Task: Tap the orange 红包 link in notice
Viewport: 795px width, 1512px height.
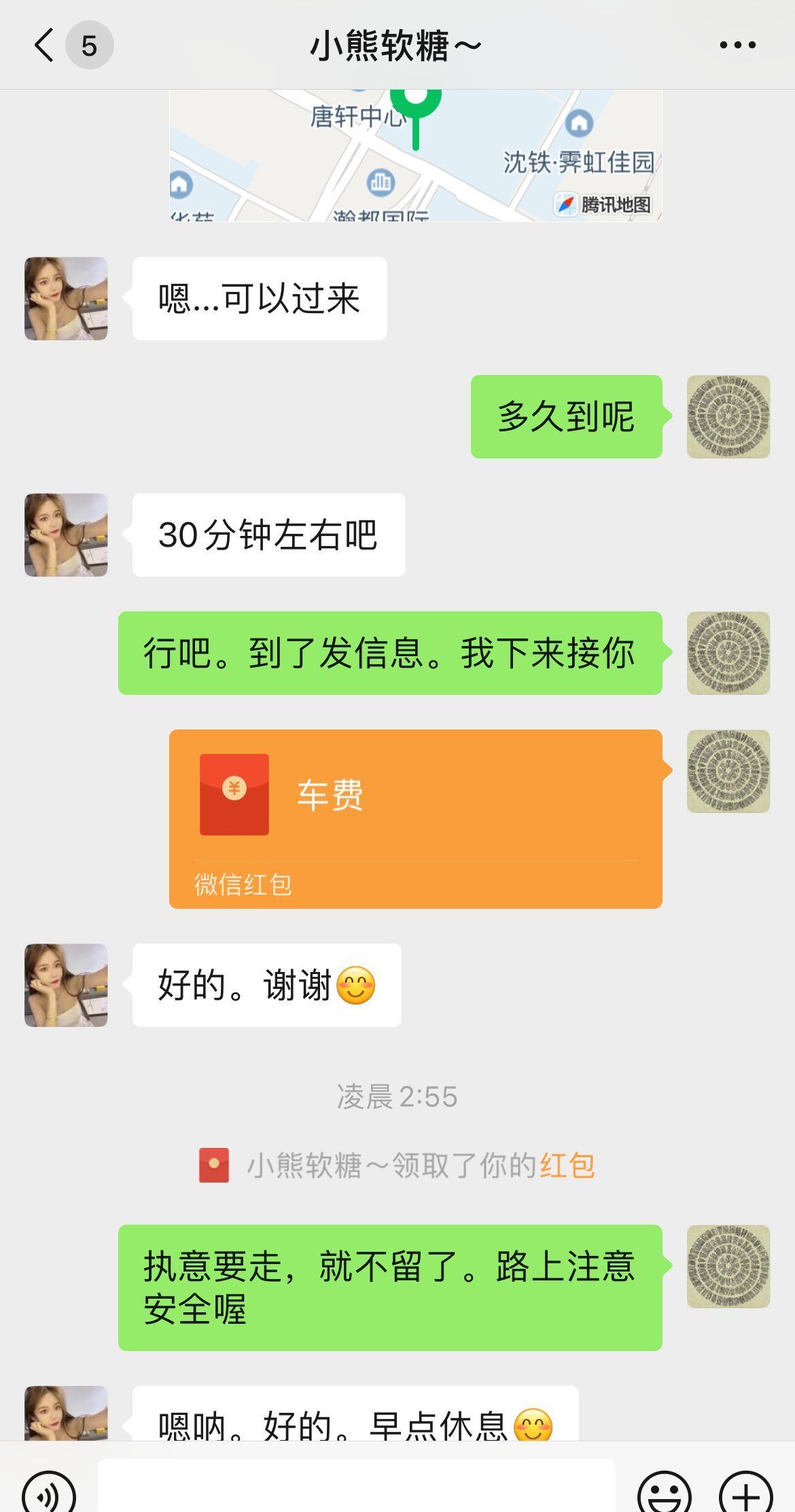Action: 567,1166
